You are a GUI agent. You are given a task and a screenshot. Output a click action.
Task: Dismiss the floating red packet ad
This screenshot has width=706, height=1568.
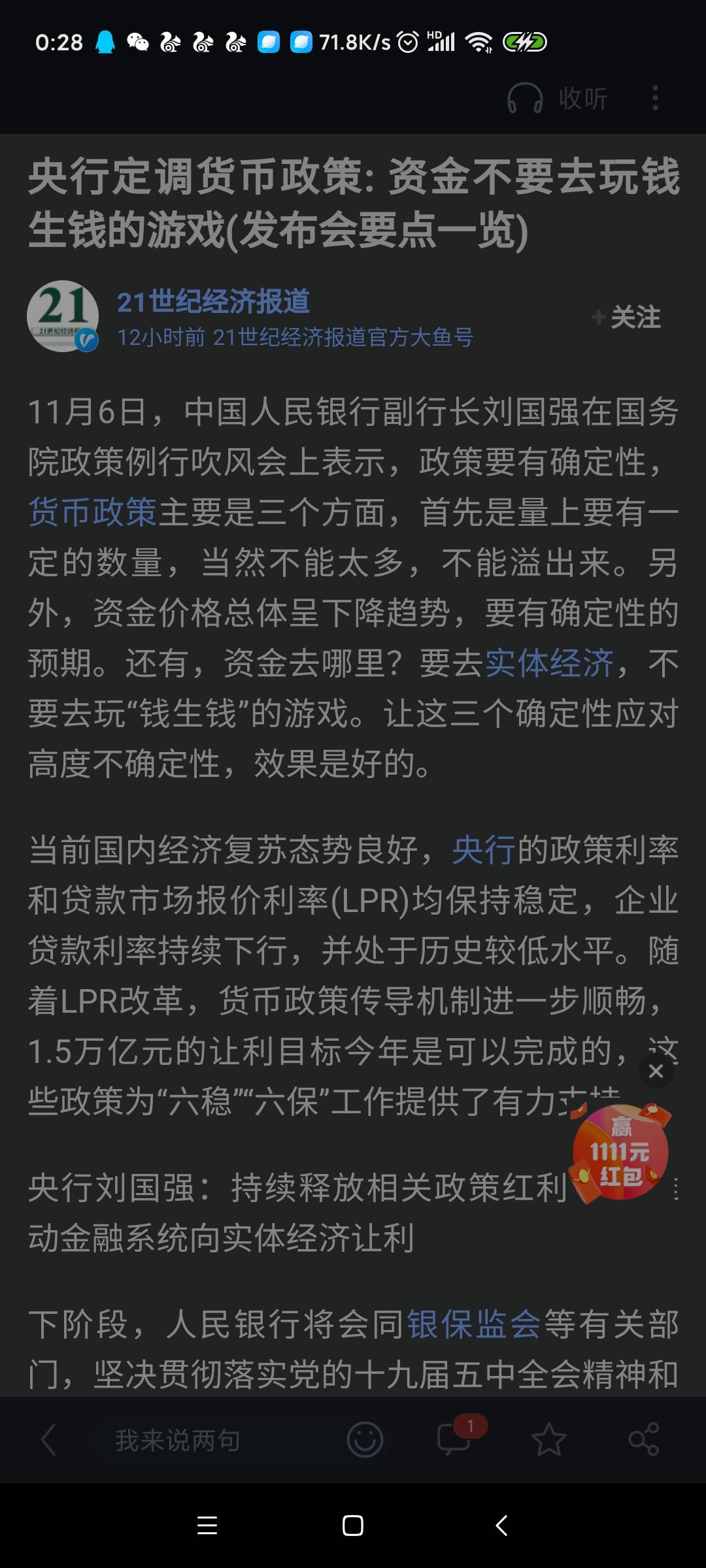pyautogui.click(x=656, y=1071)
